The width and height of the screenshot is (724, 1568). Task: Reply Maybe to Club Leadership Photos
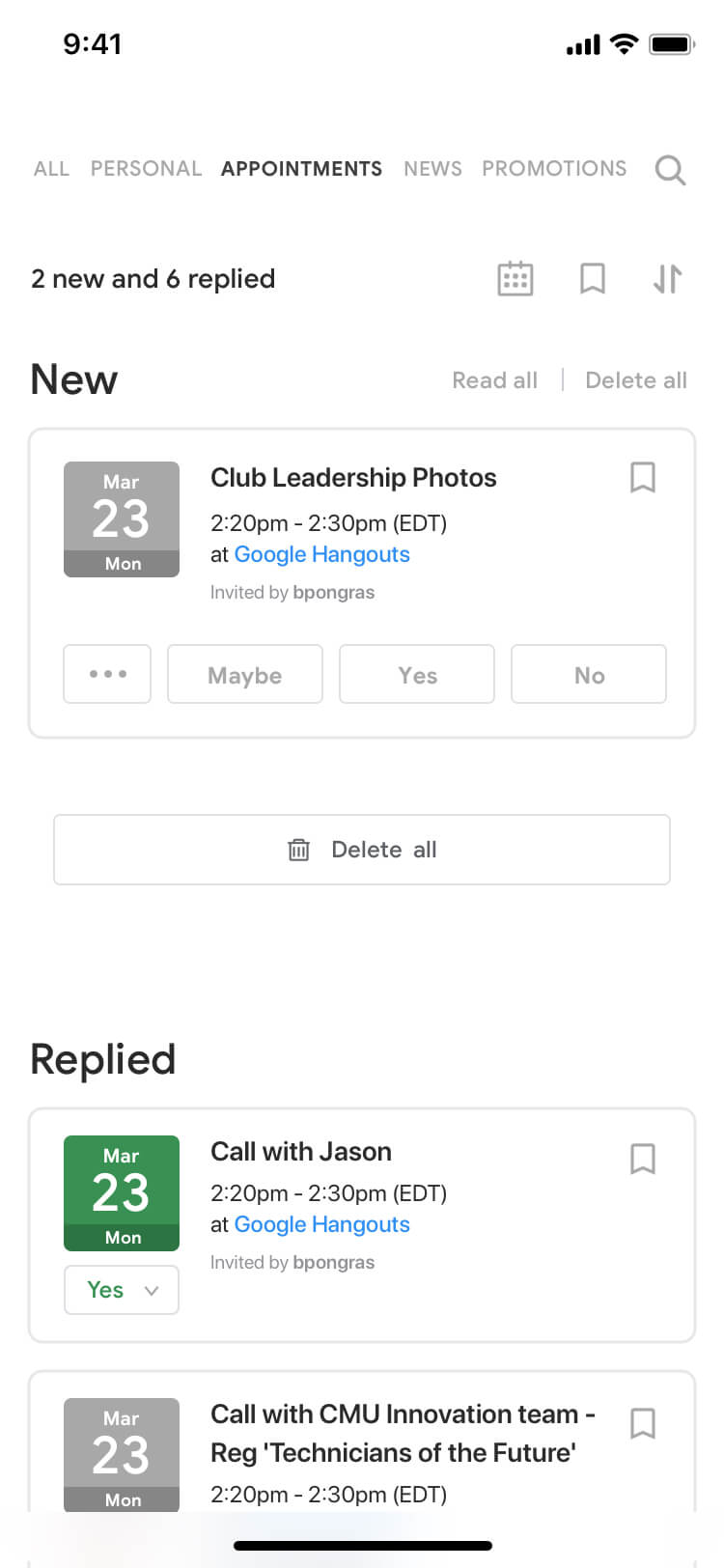click(245, 674)
